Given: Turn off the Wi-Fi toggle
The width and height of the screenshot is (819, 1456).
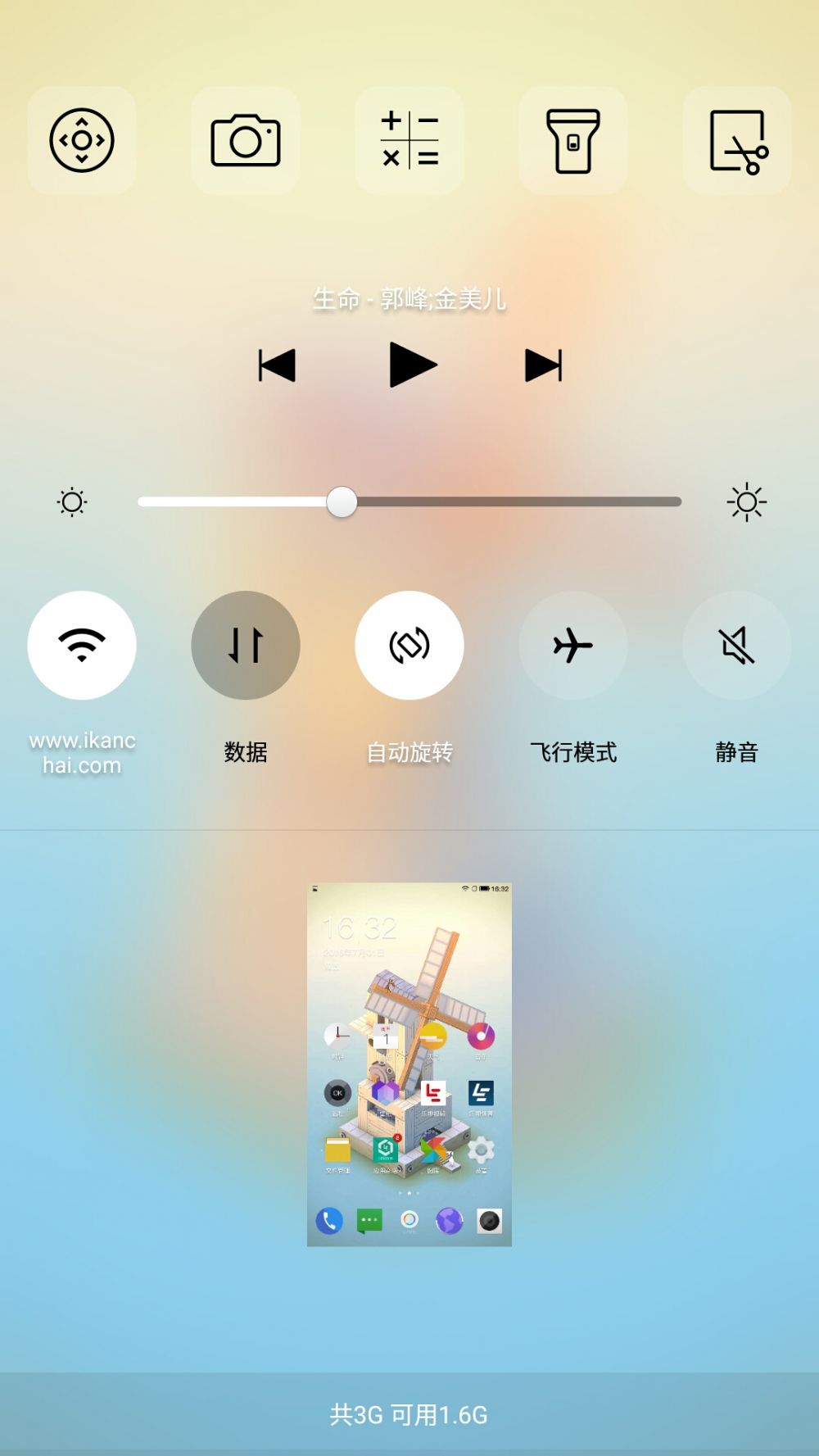Looking at the screenshot, I should click(x=82, y=645).
